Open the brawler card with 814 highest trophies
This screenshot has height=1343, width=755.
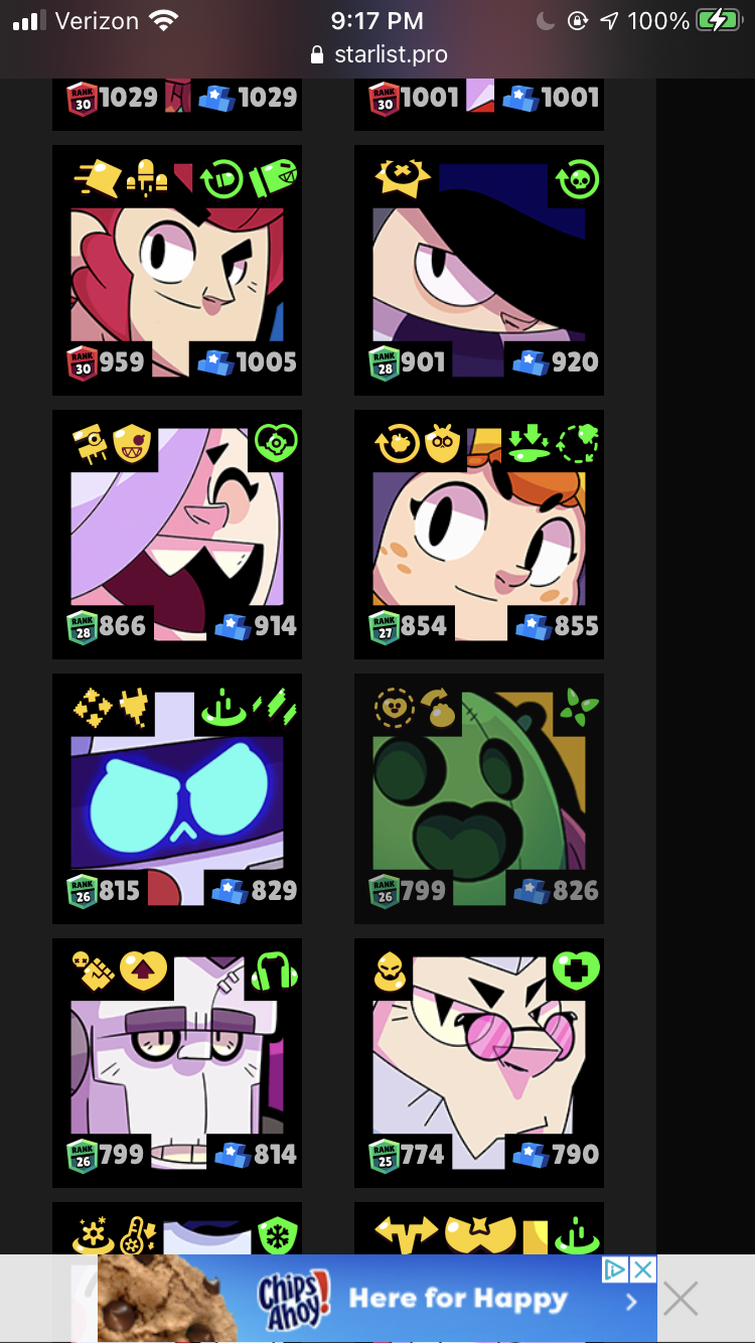pos(177,1062)
